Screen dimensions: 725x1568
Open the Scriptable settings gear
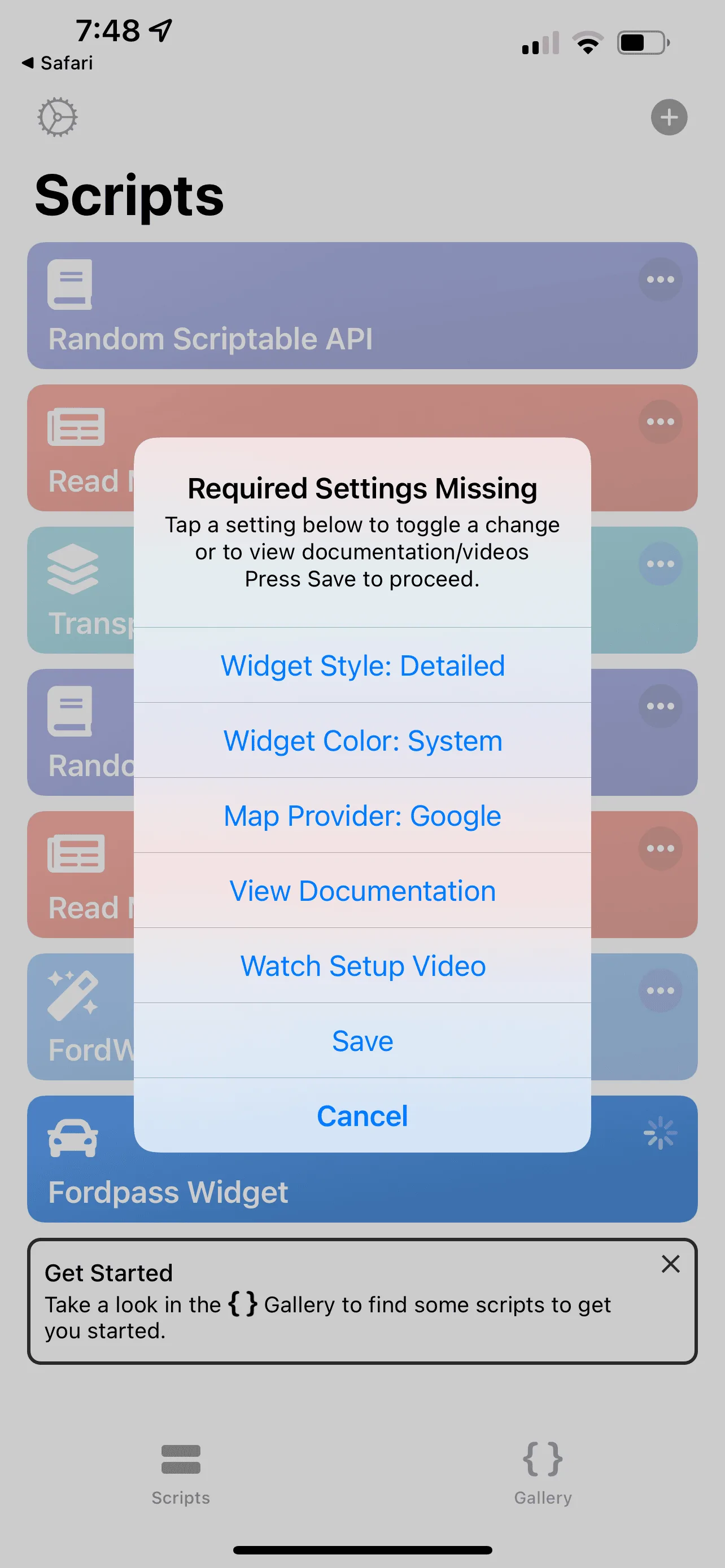pos(58,117)
